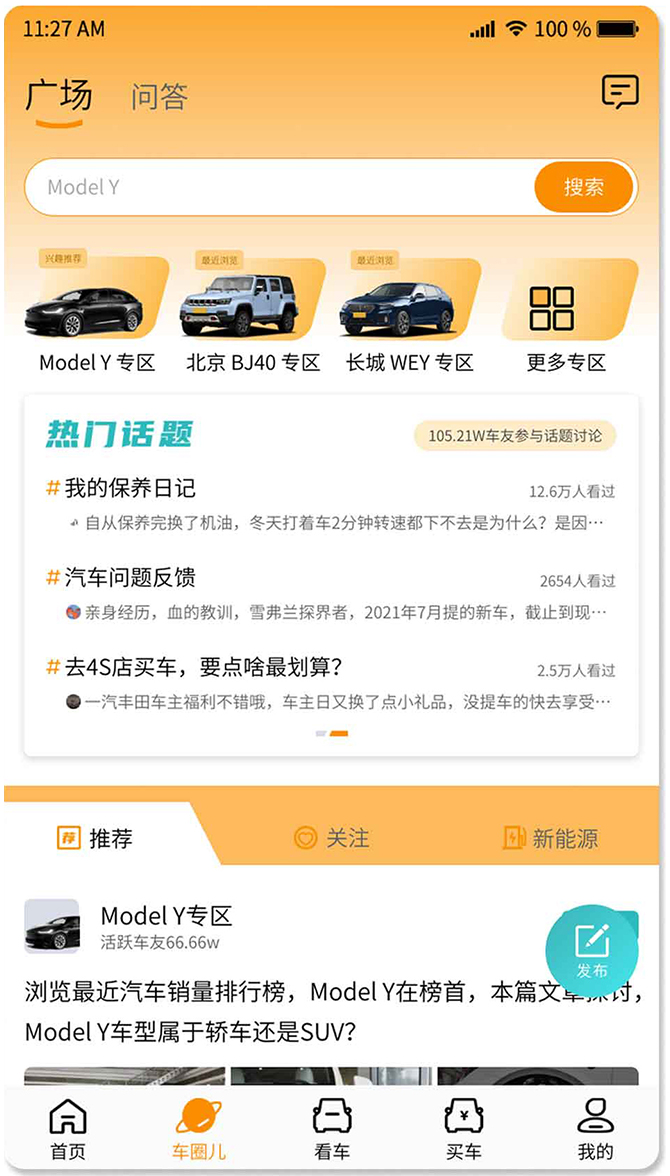Open 更多专区 to see more zones
Image resolution: width=670 pixels, height=1176 pixels.
567,315
